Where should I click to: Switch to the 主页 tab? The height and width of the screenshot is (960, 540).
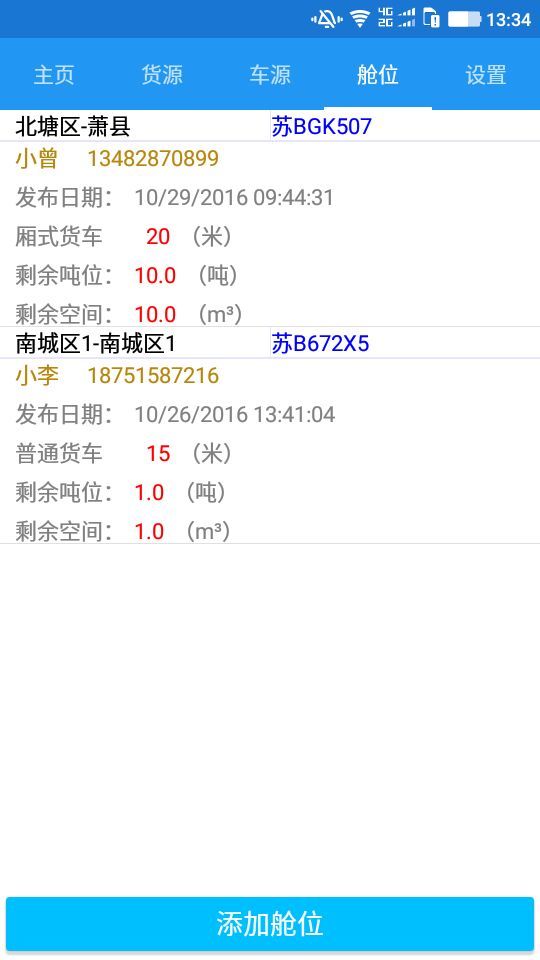(x=54, y=75)
